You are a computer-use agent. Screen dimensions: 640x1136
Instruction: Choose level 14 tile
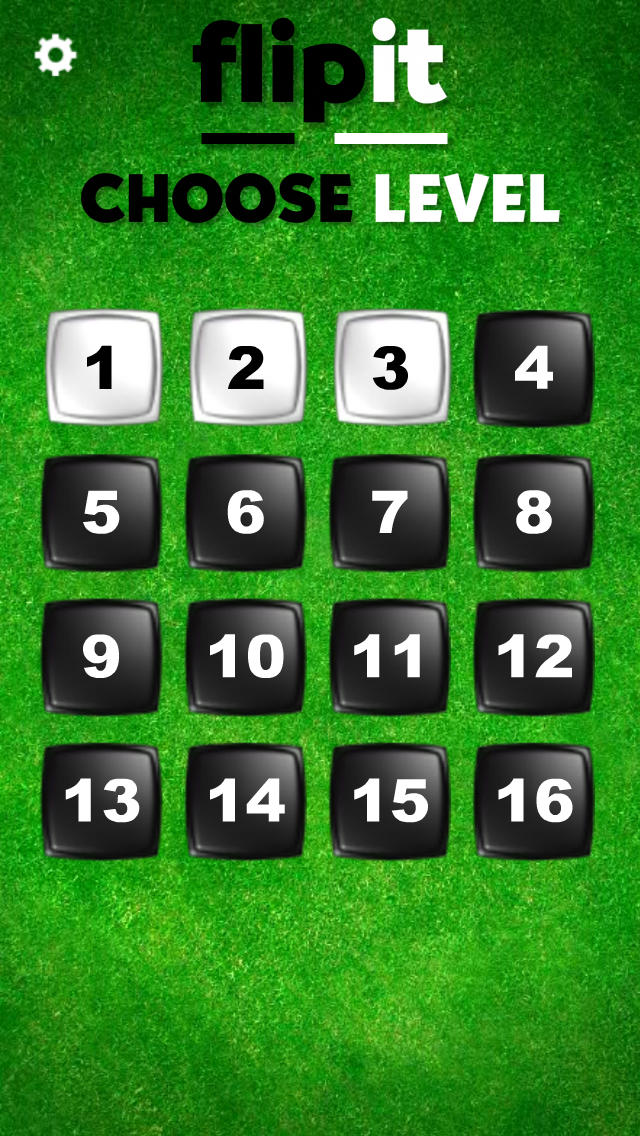point(246,800)
